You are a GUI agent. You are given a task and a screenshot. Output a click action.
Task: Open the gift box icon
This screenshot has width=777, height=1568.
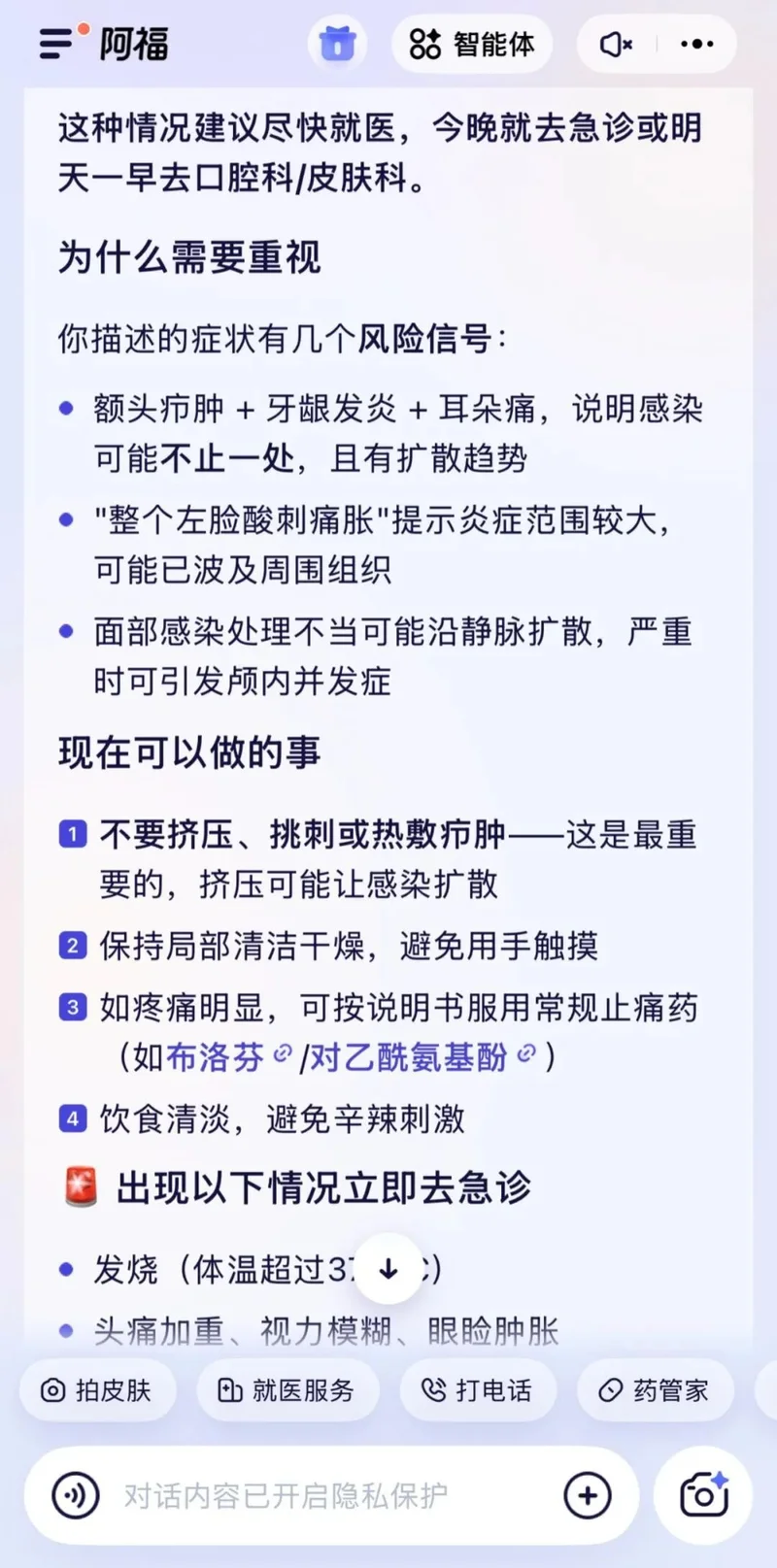point(337,44)
